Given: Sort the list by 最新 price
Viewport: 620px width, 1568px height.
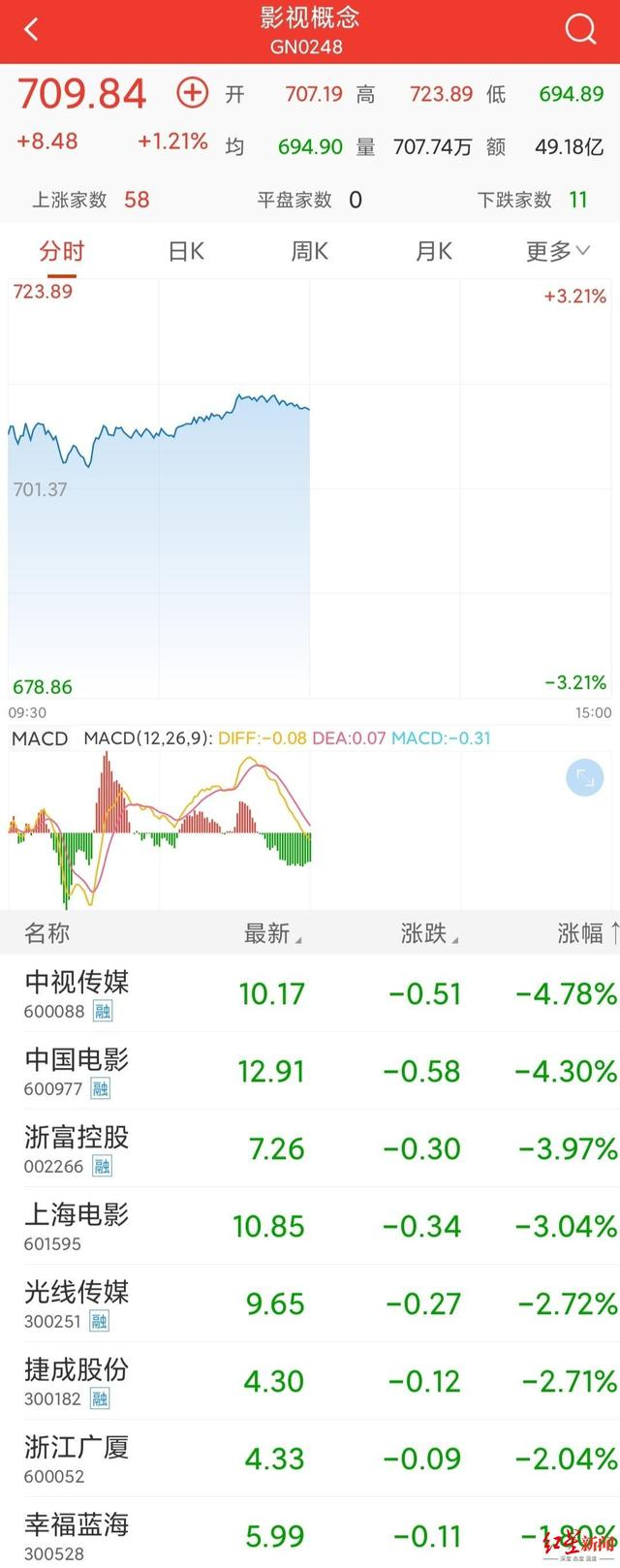Looking at the screenshot, I should click(x=271, y=933).
